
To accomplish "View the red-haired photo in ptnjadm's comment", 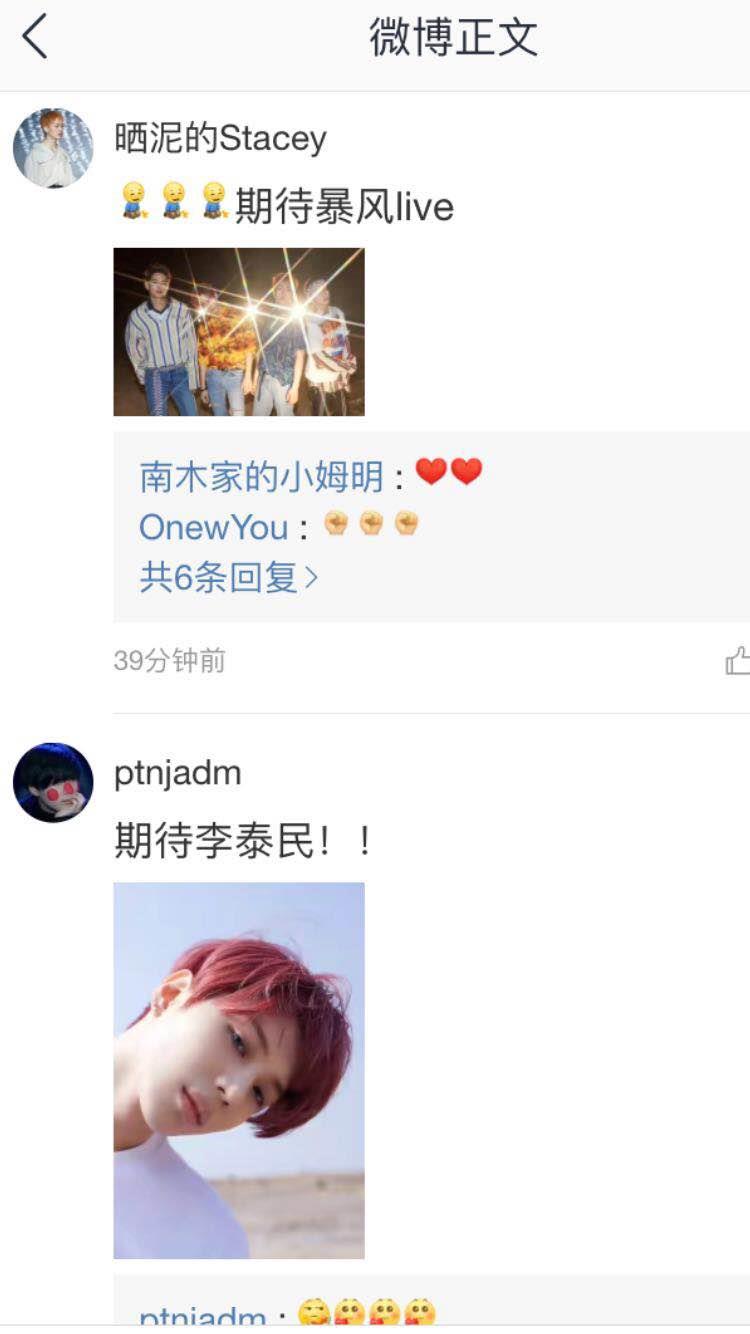I will [x=239, y=1070].
